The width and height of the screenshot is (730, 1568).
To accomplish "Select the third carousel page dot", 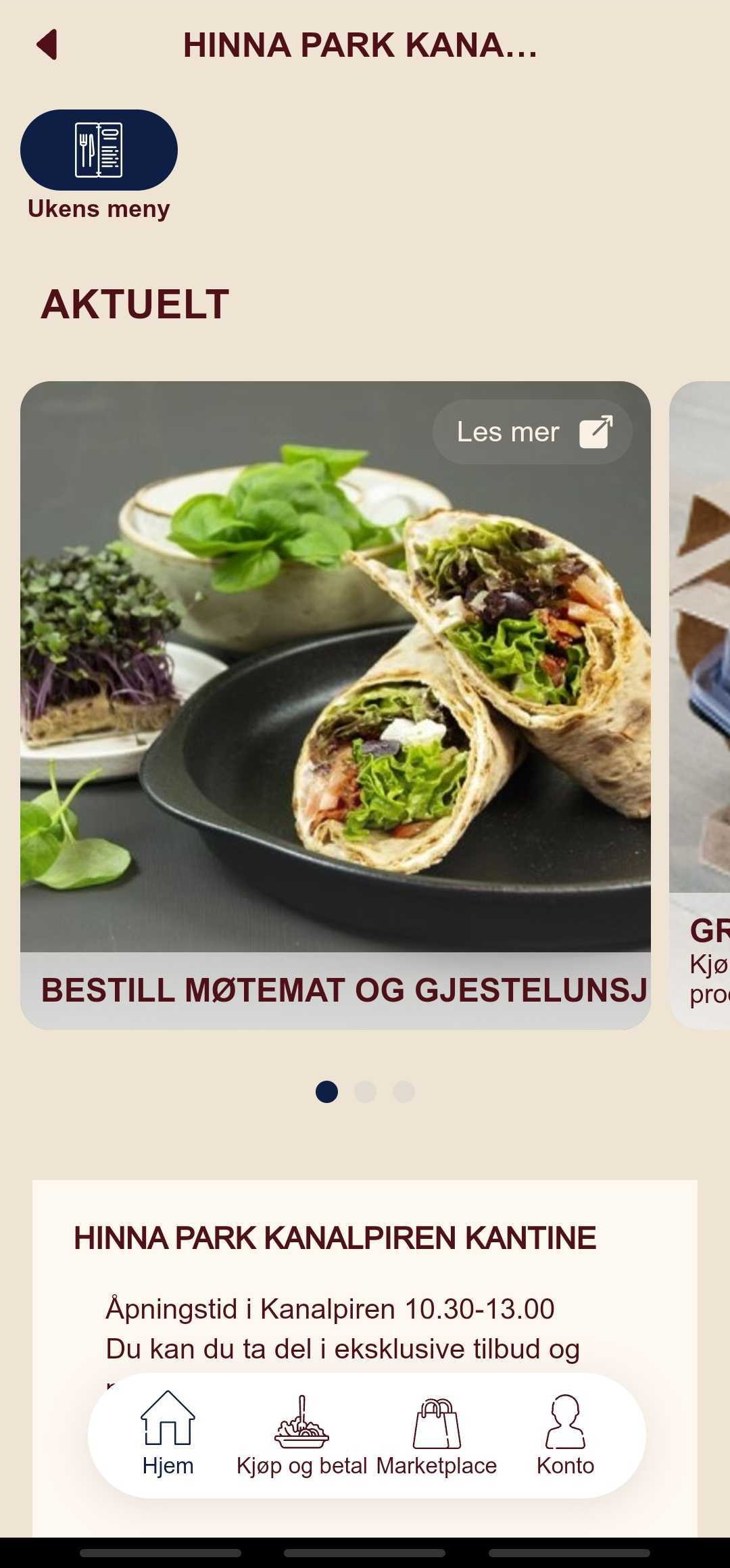I will pos(404,1092).
